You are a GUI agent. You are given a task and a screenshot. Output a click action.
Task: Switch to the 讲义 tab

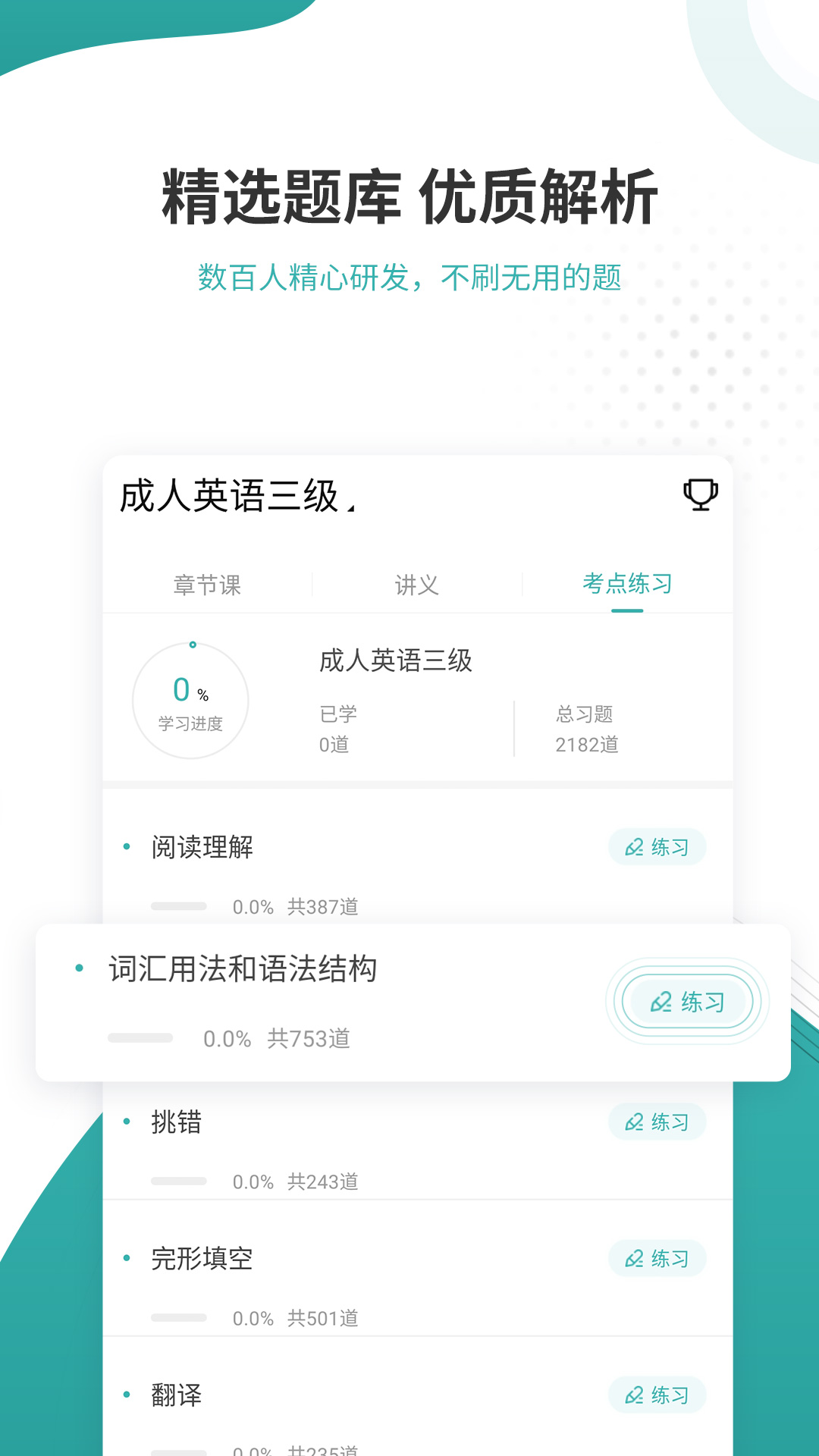[x=416, y=585]
